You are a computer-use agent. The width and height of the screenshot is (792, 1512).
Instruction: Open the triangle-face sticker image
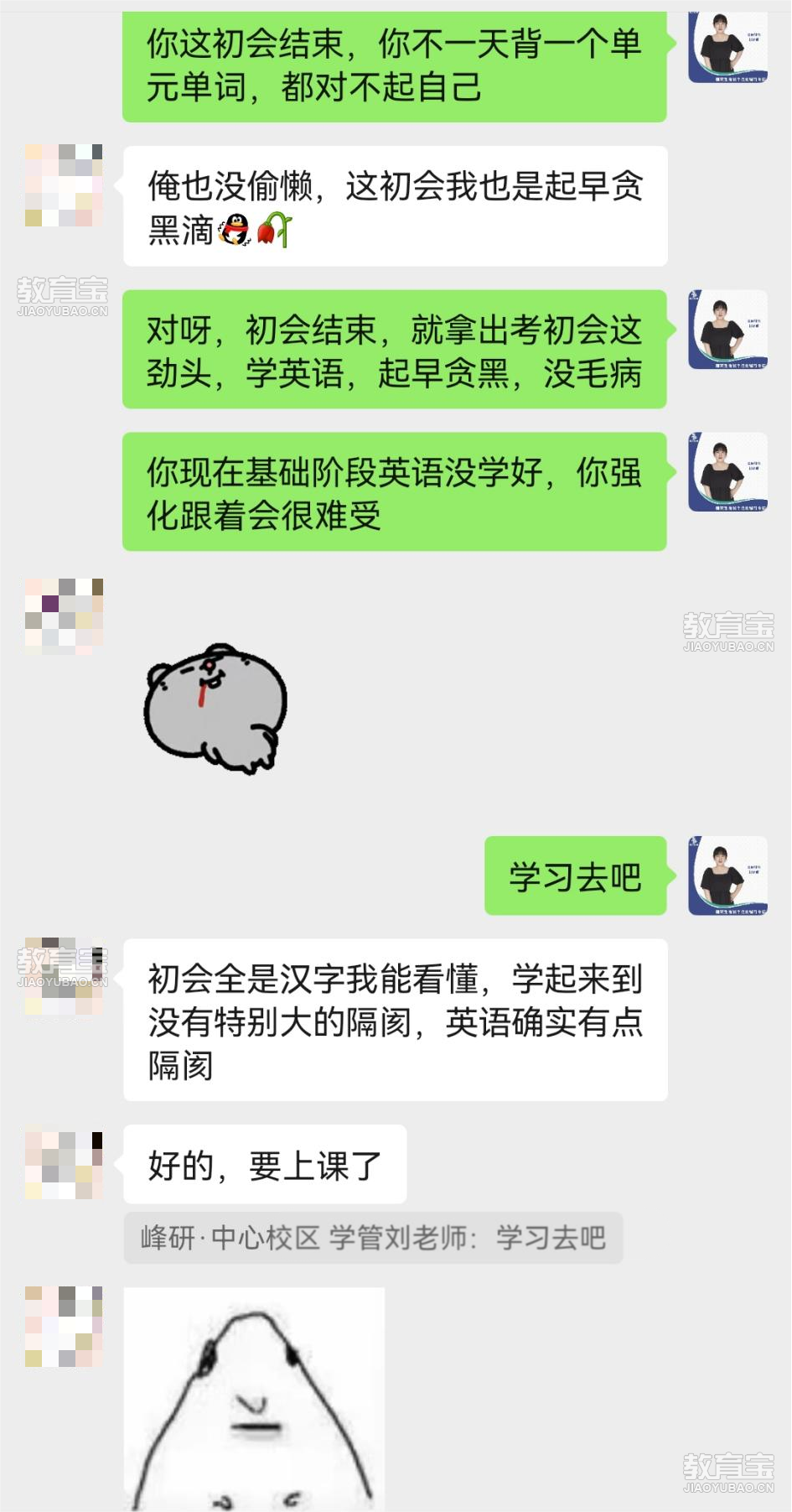[254, 1399]
